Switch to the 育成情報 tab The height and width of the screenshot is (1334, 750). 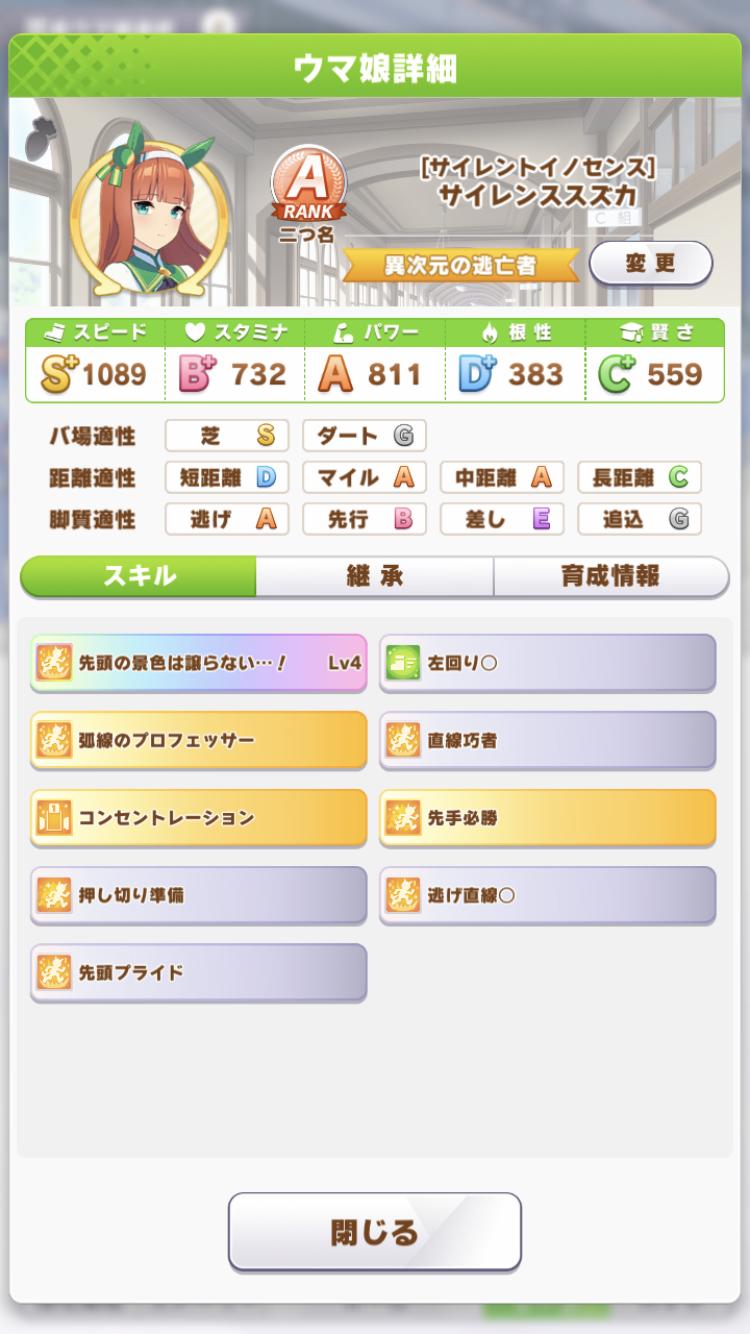point(611,577)
